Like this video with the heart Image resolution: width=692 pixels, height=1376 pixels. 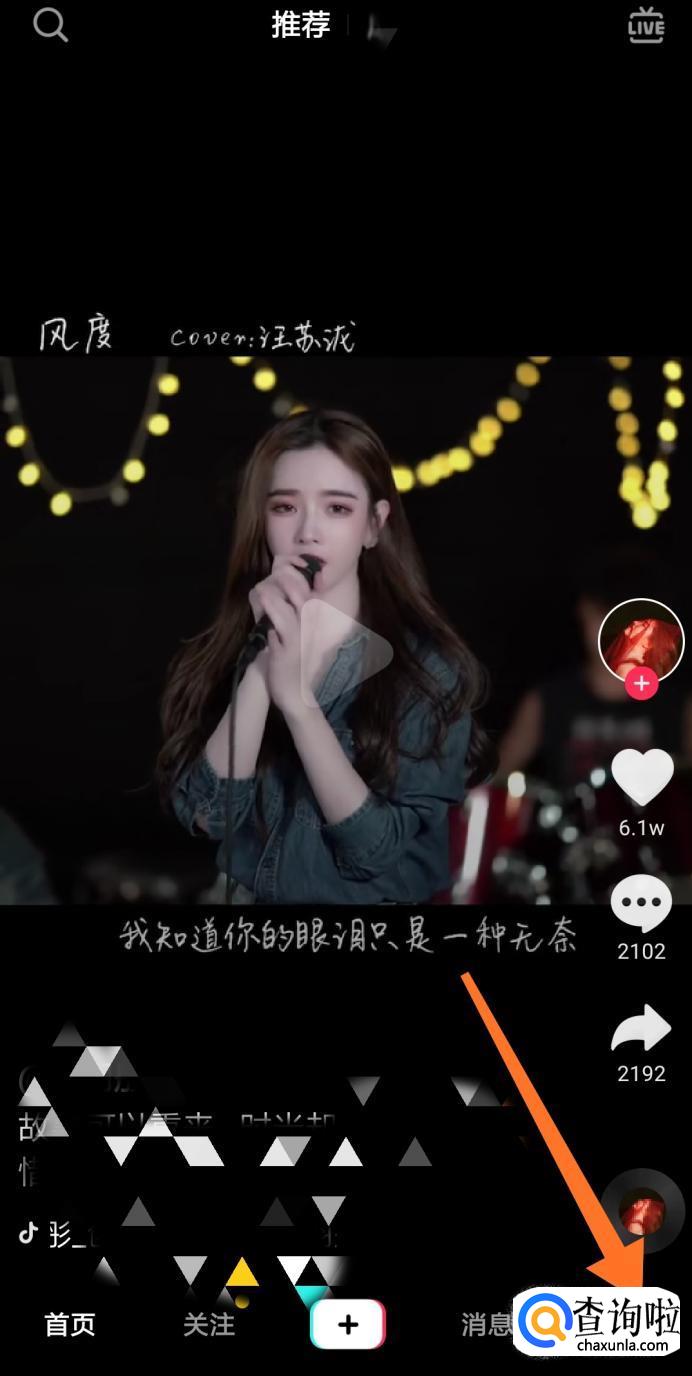pos(642,778)
